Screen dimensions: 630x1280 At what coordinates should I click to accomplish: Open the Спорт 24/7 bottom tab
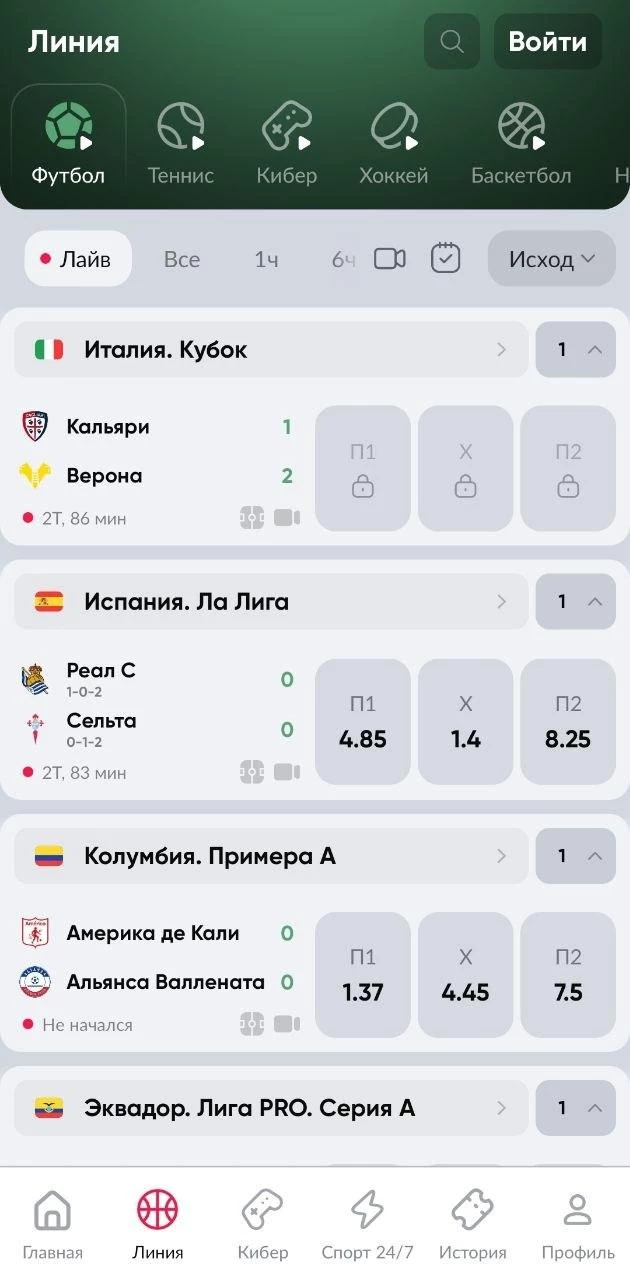367,1224
